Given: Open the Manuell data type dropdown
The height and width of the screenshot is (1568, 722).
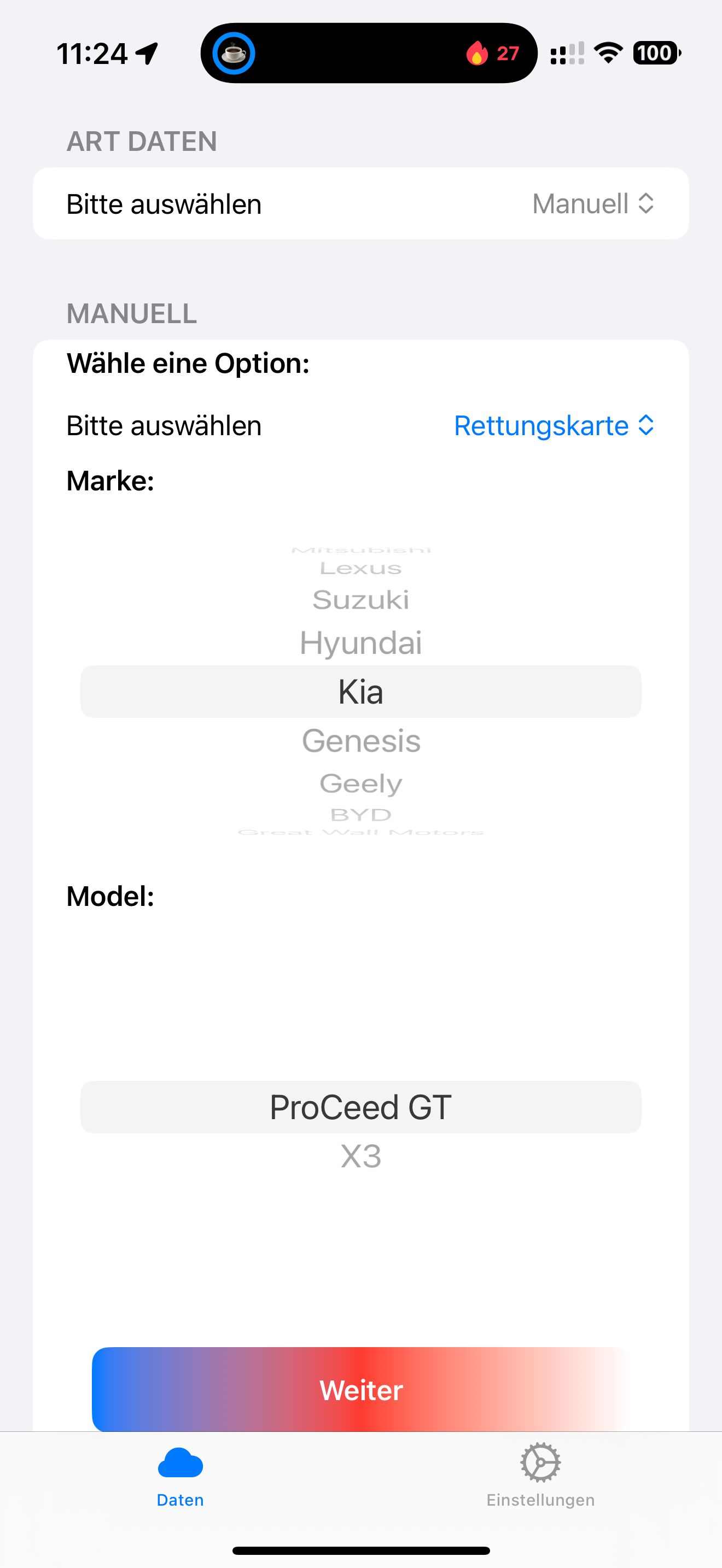Looking at the screenshot, I should tap(593, 203).
